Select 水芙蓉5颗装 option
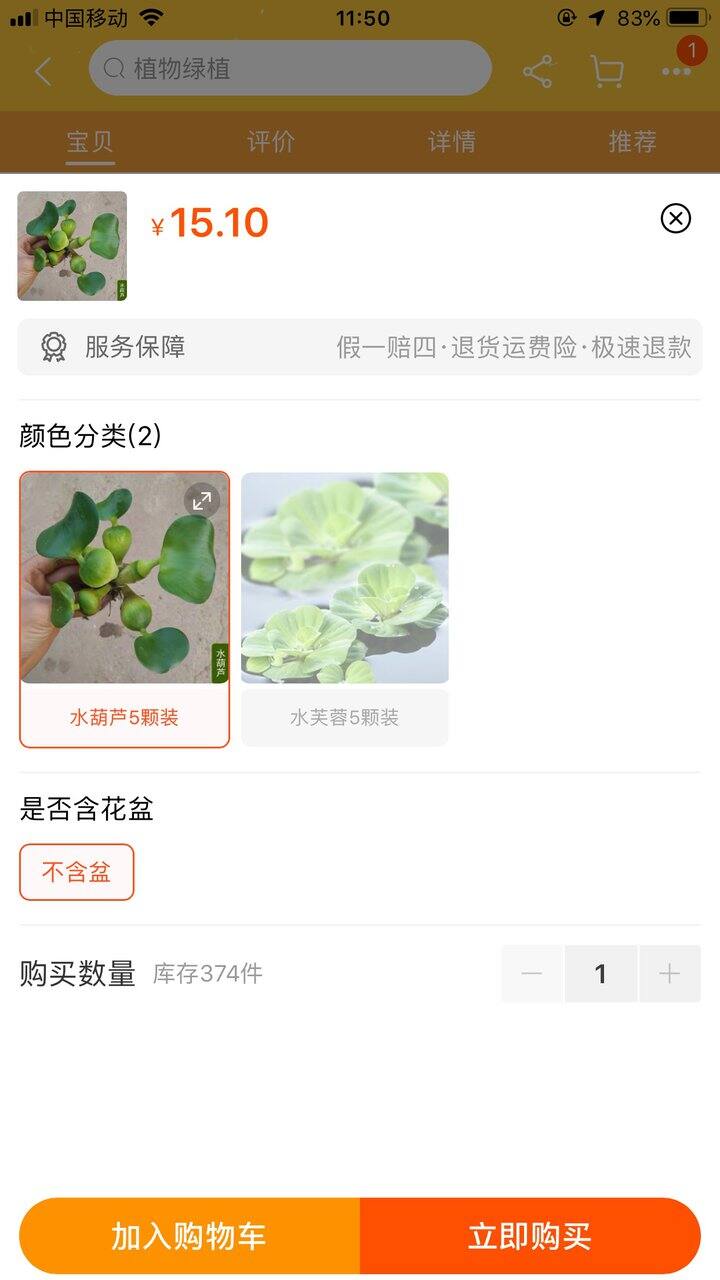This screenshot has height=1280, width=720. [x=344, y=609]
